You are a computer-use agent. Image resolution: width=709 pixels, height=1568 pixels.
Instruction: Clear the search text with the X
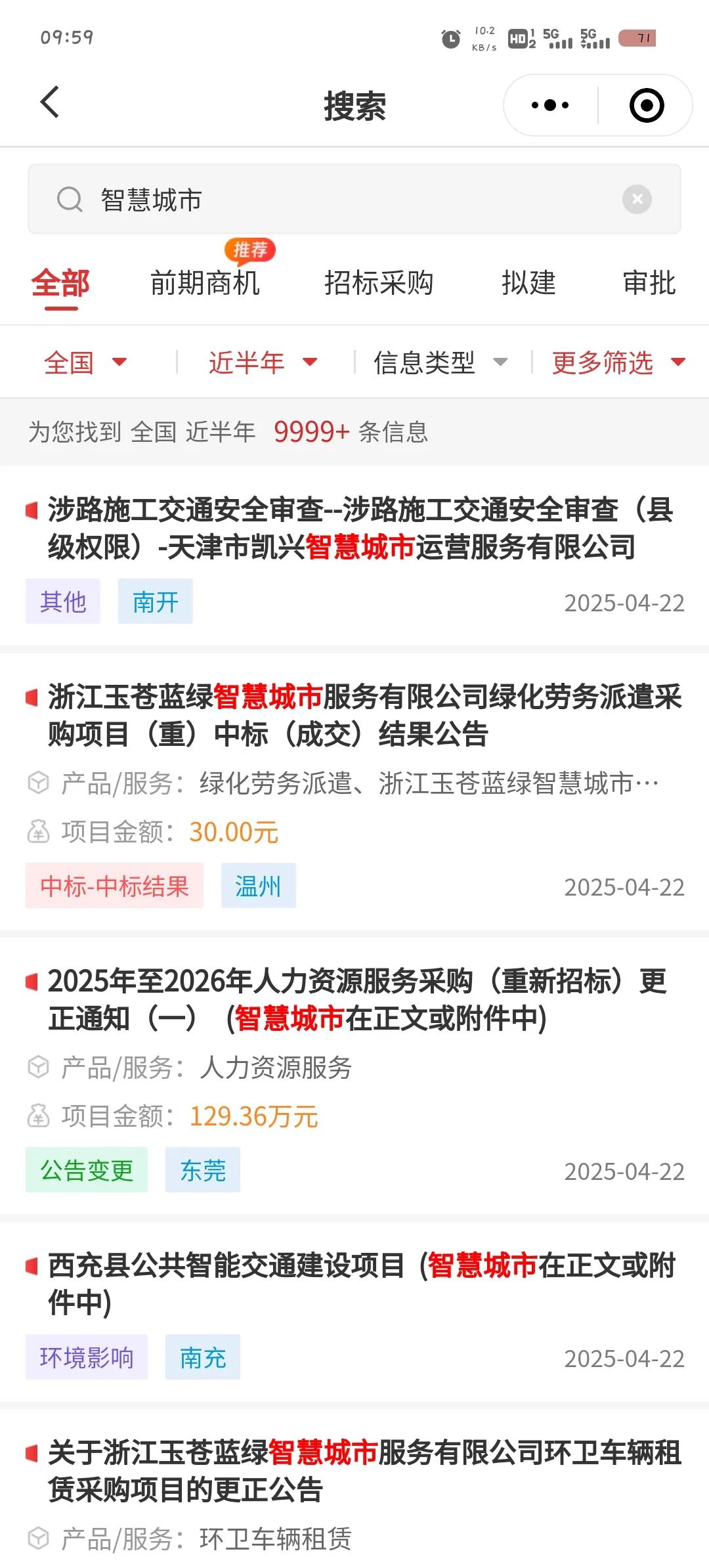click(x=637, y=199)
